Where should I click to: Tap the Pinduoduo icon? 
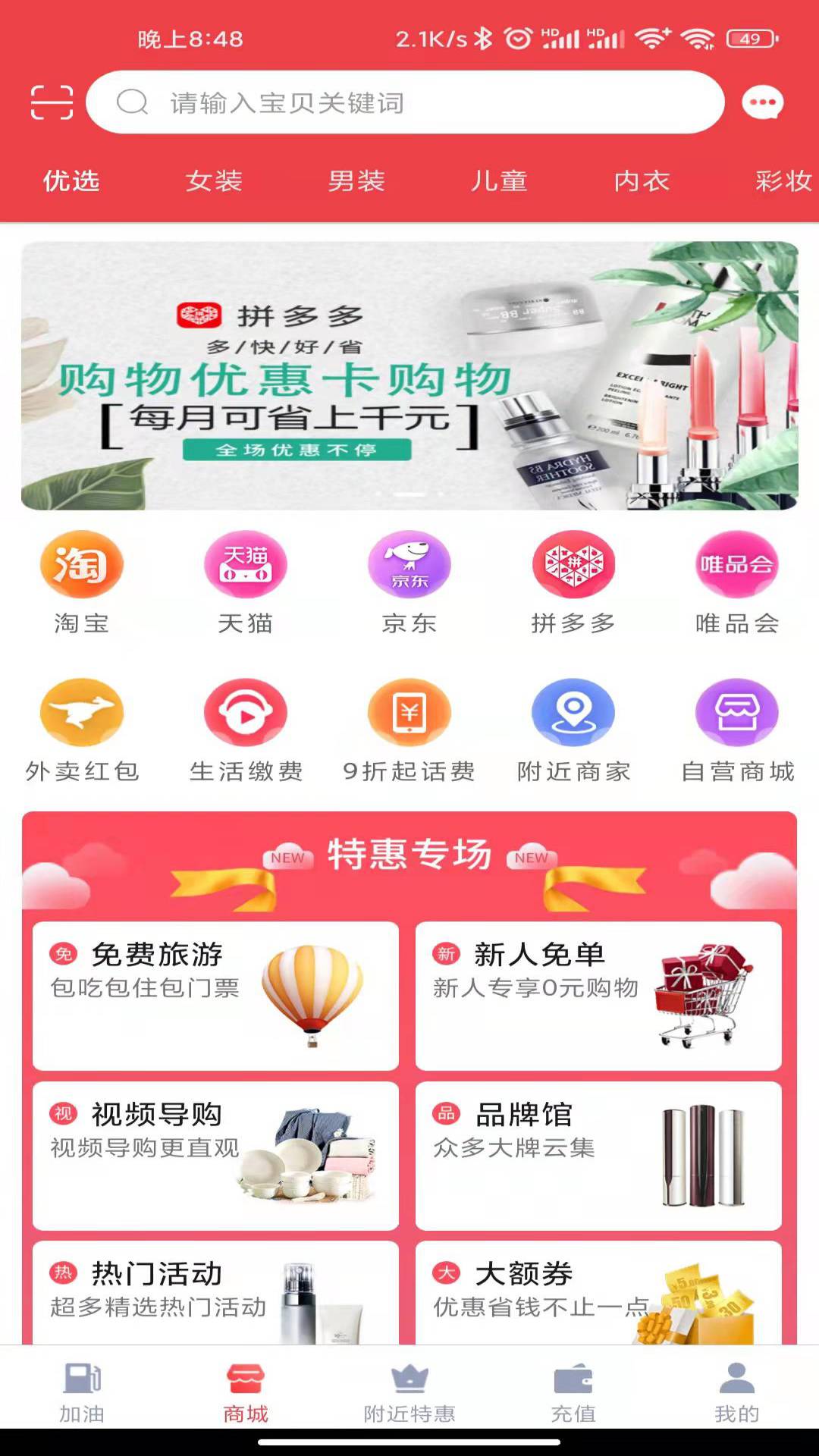(574, 565)
